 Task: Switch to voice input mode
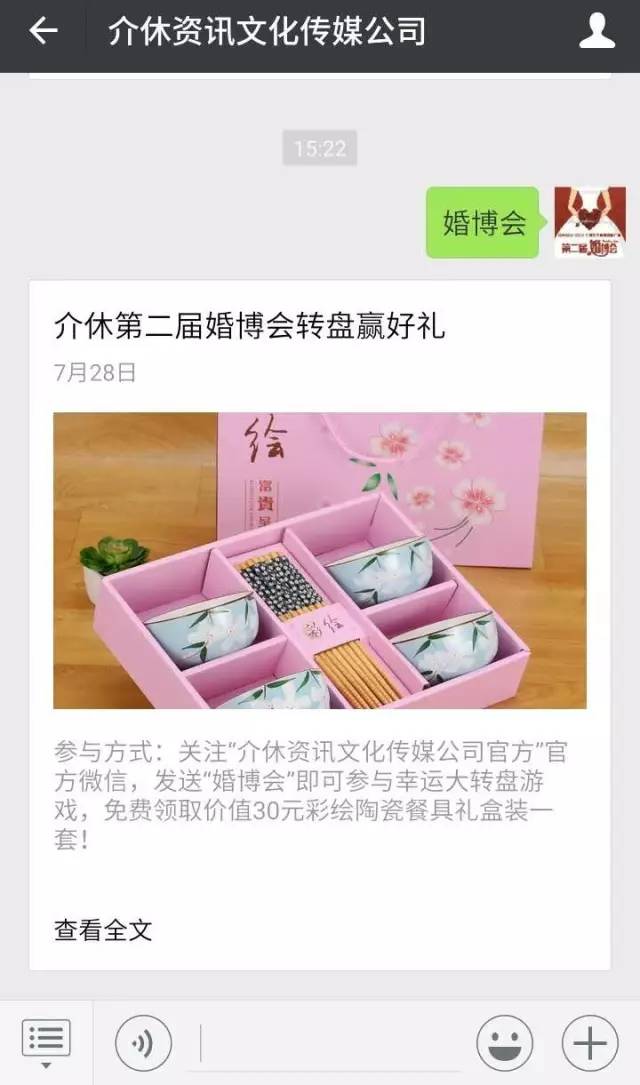[143, 1043]
